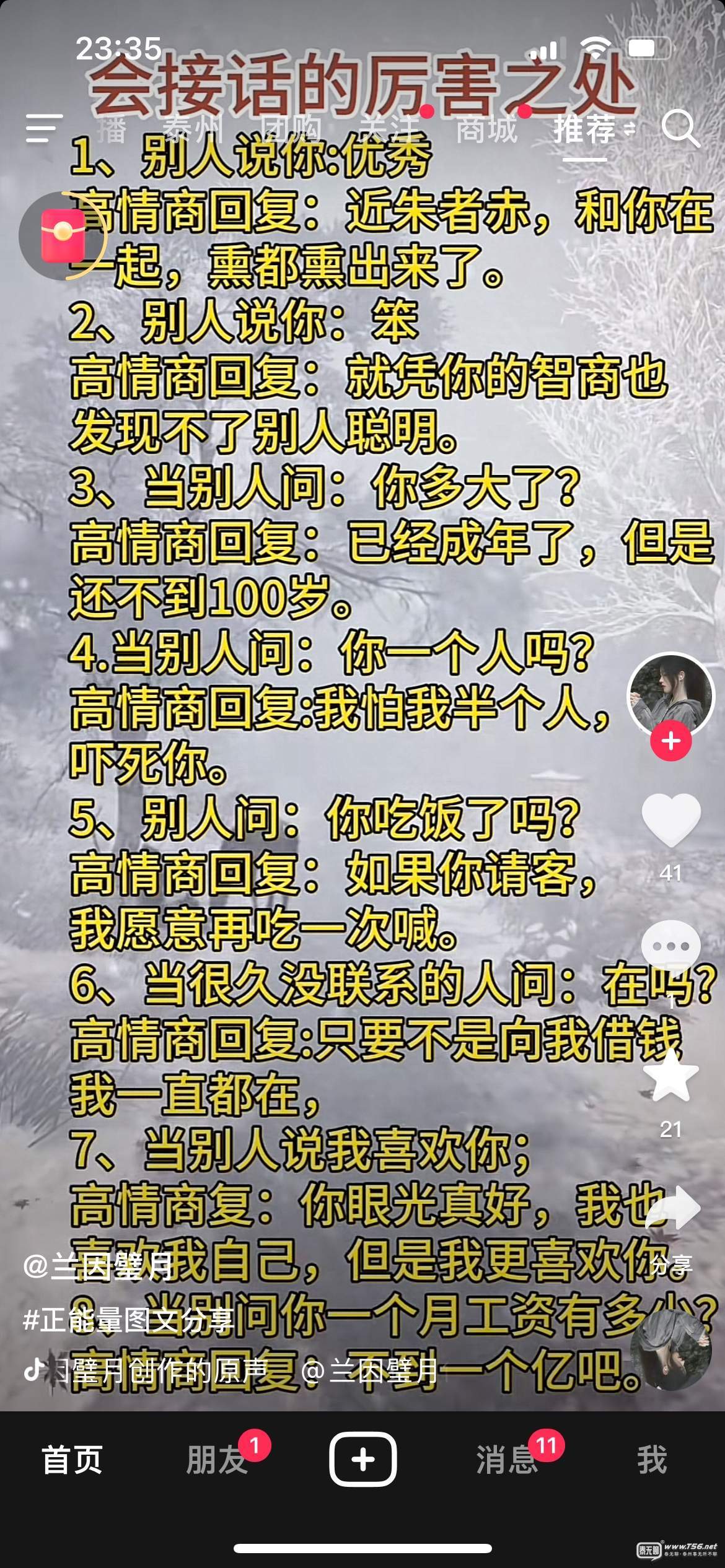Share this video via 分享 arrow
Image resolution: width=725 pixels, height=1568 pixels.
click(x=672, y=1208)
